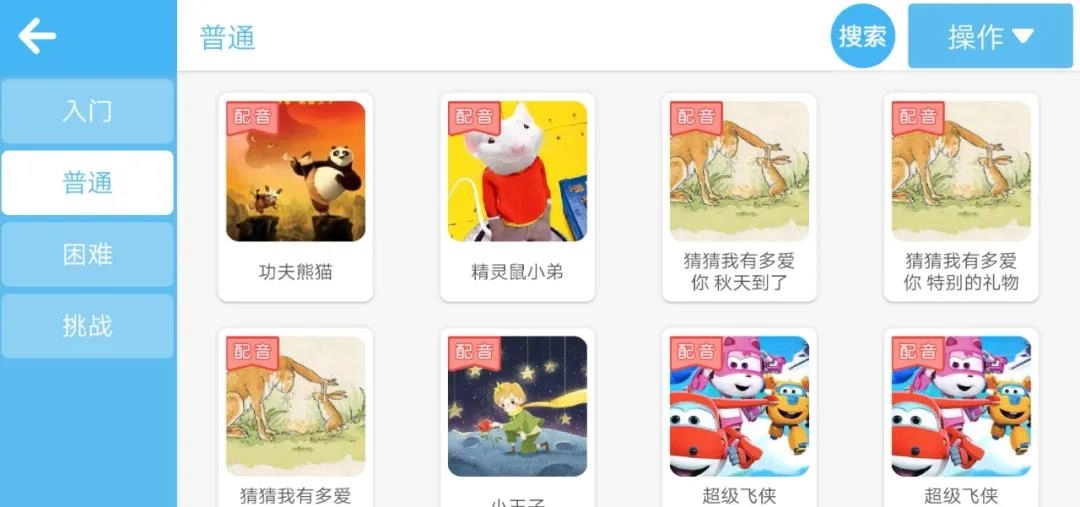Viewport: 1080px width, 507px height.
Task: Open 猜猜我有多爱你 秋天到了 card
Action: [x=739, y=197]
